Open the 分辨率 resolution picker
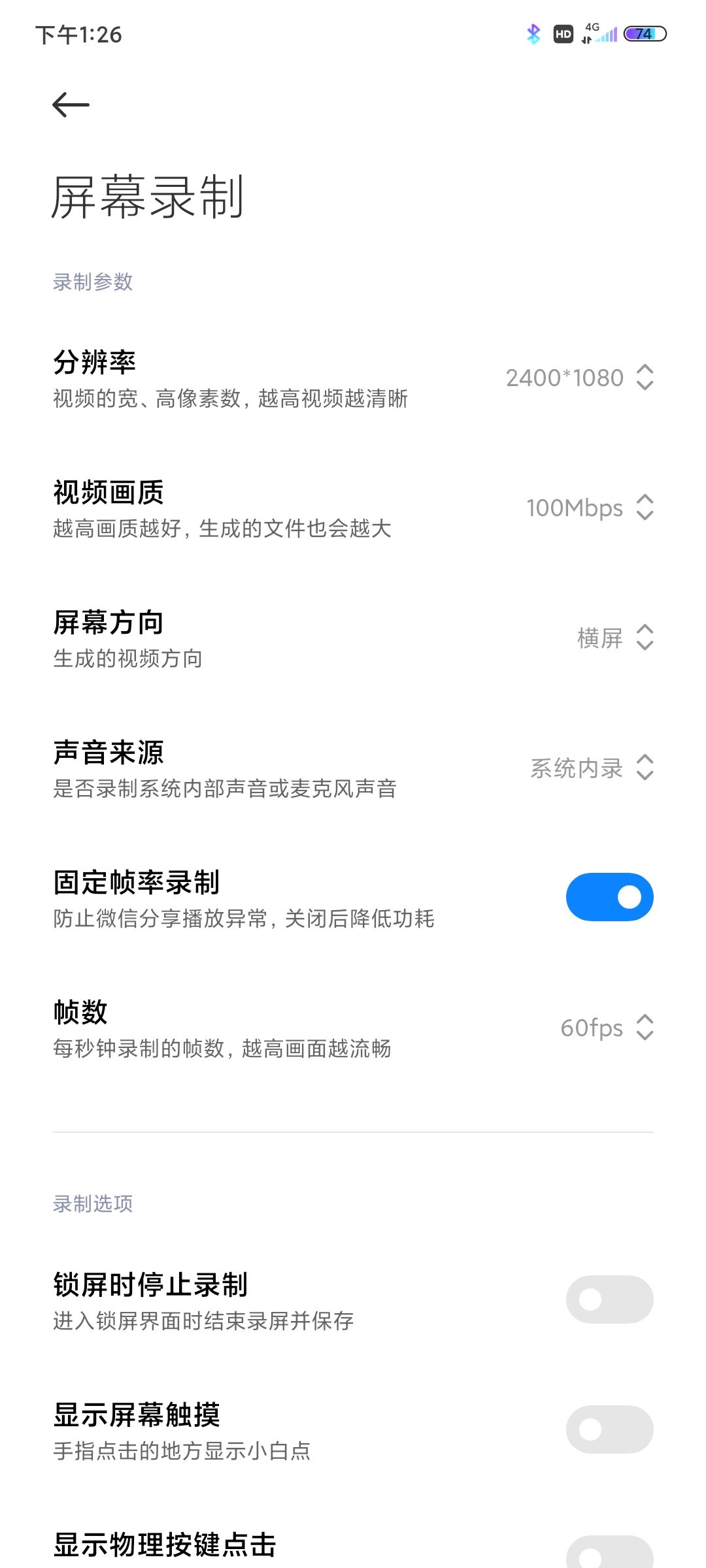The image size is (706, 1568). (579, 378)
